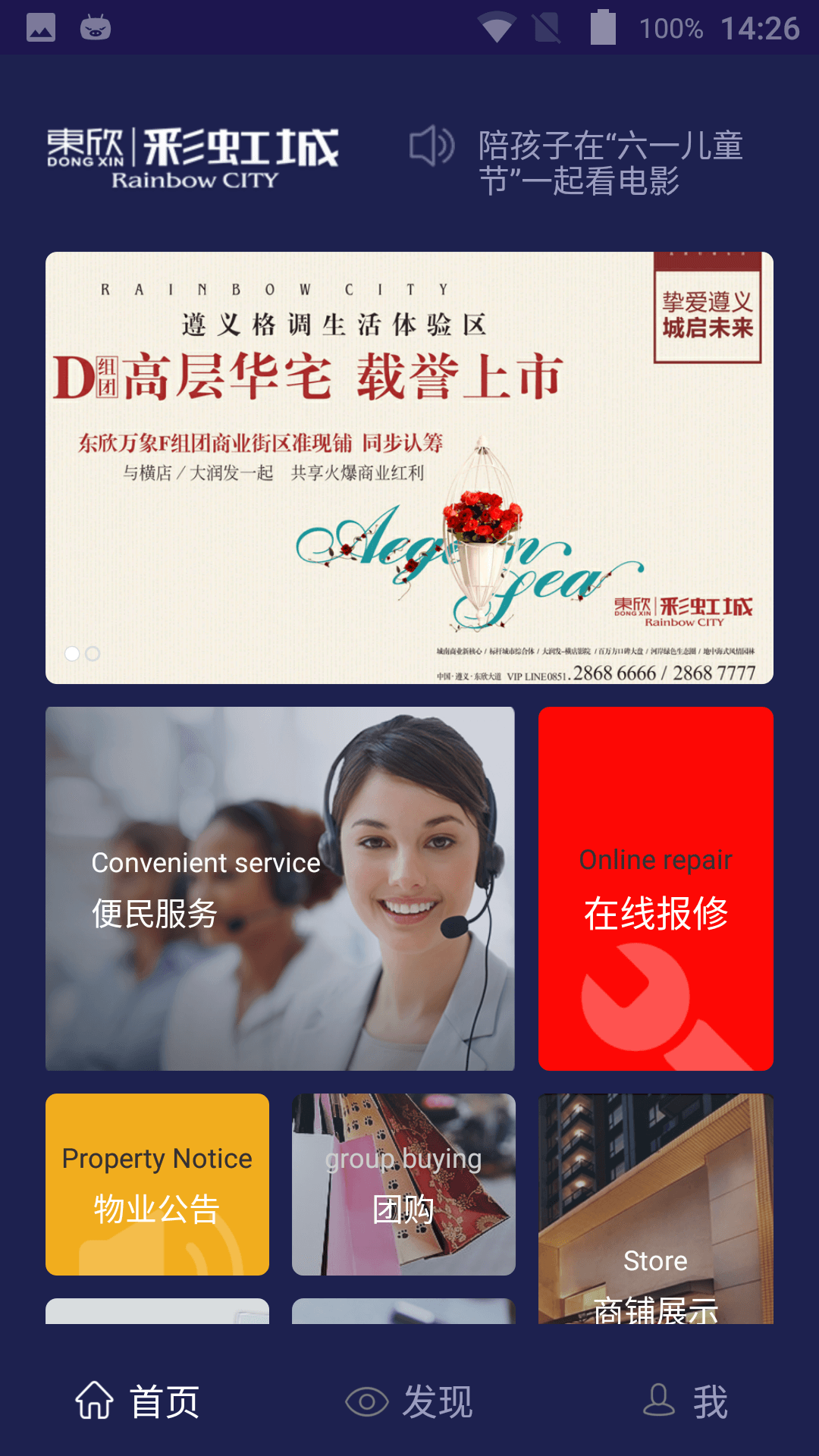This screenshot has height=1456, width=819.
Task: Open Property Notice 物业公告
Action: pyautogui.click(x=157, y=1184)
